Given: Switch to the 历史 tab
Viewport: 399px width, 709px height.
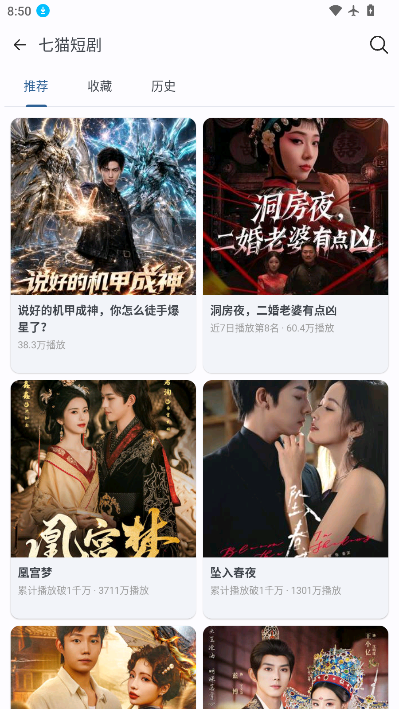Looking at the screenshot, I should pyautogui.click(x=163, y=86).
